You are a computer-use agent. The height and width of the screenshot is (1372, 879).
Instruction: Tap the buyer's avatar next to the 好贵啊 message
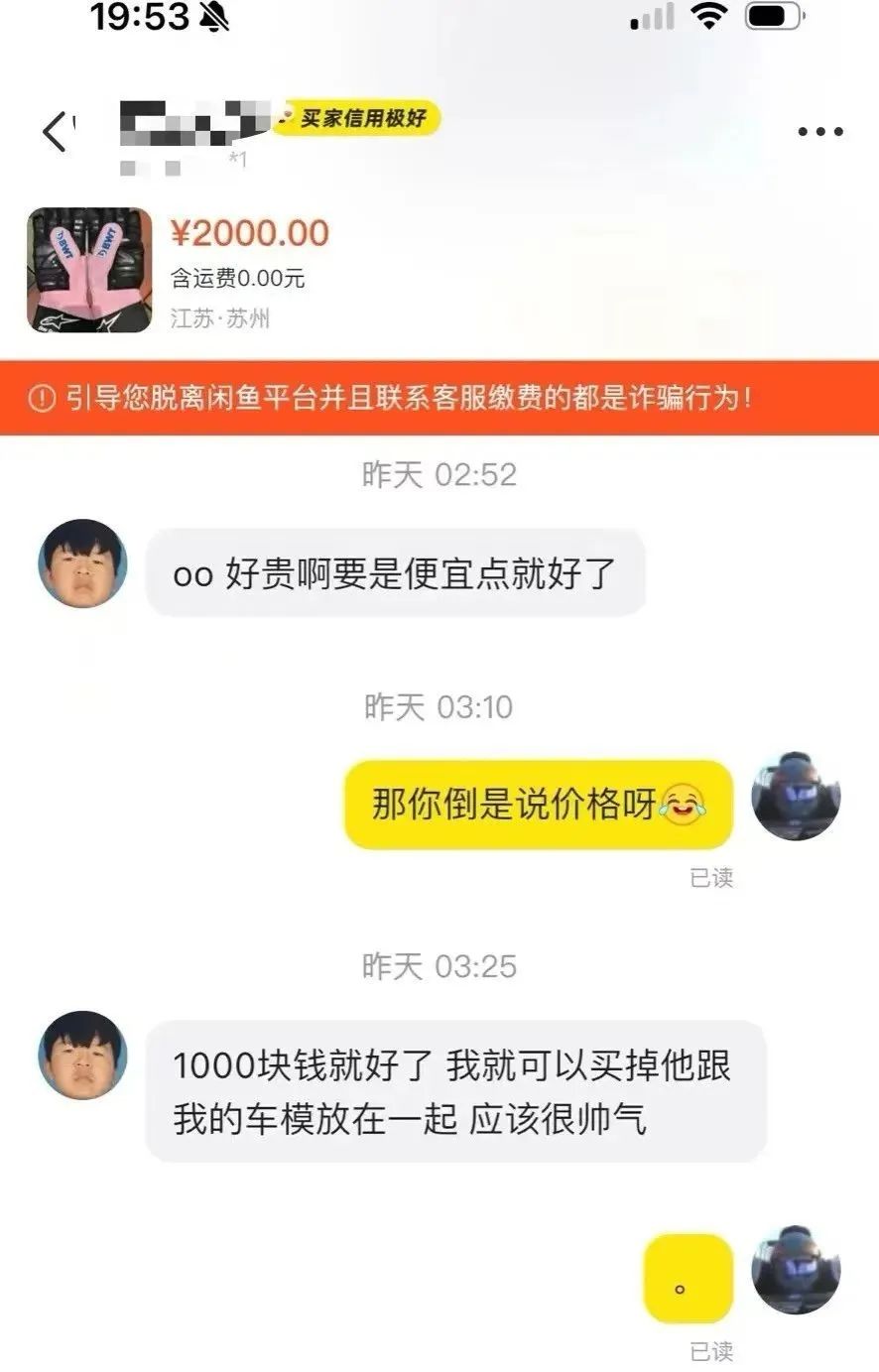(x=82, y=562)
